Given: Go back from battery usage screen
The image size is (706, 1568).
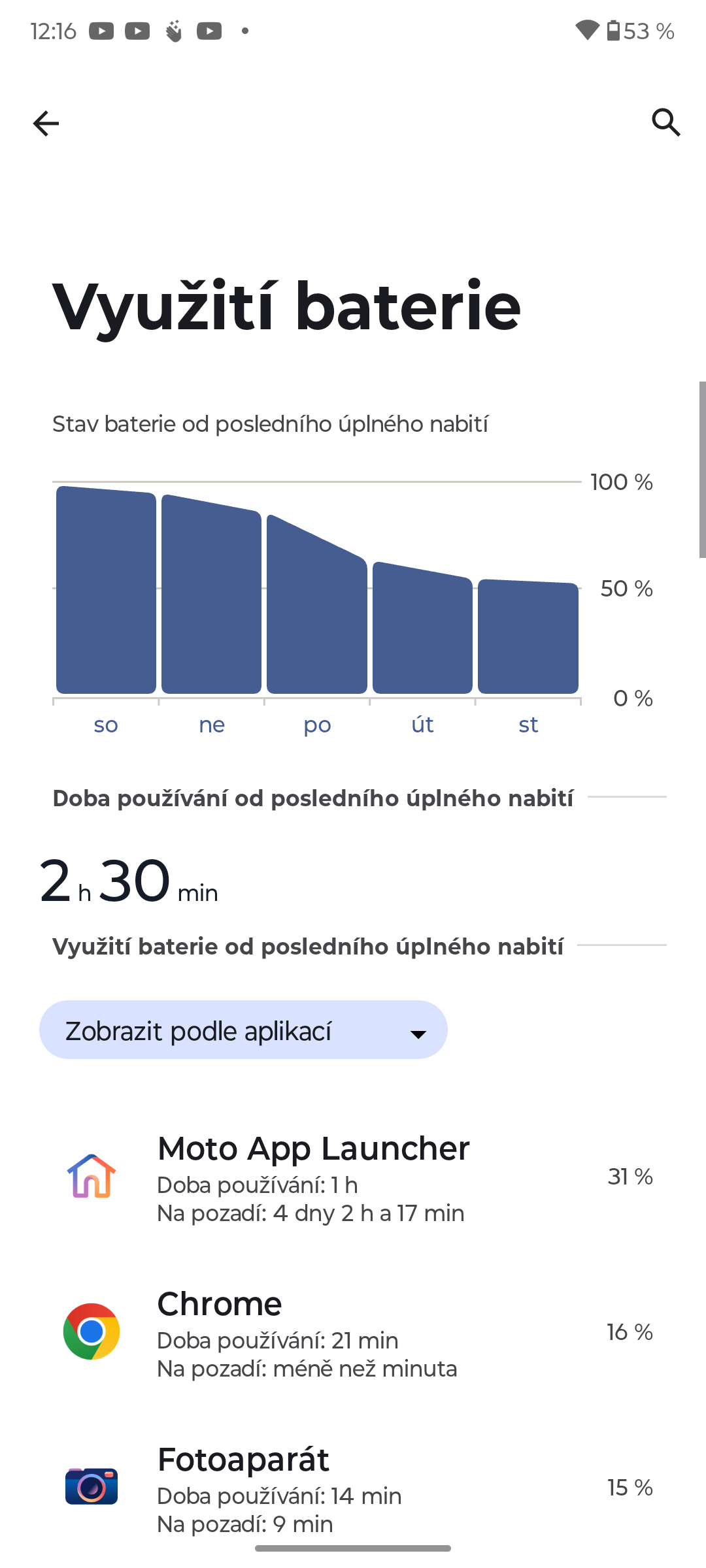Looking at the screenshot, I should point(46,123).
